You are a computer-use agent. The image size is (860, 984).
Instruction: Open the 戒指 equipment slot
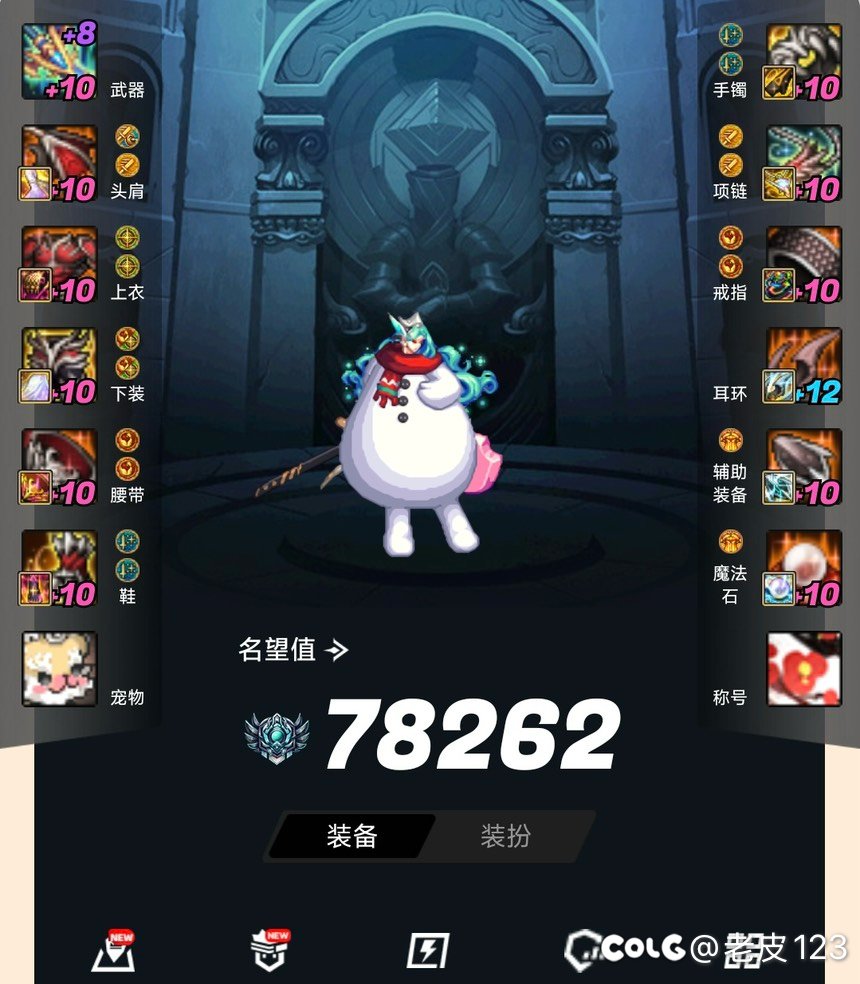point(803,264)
